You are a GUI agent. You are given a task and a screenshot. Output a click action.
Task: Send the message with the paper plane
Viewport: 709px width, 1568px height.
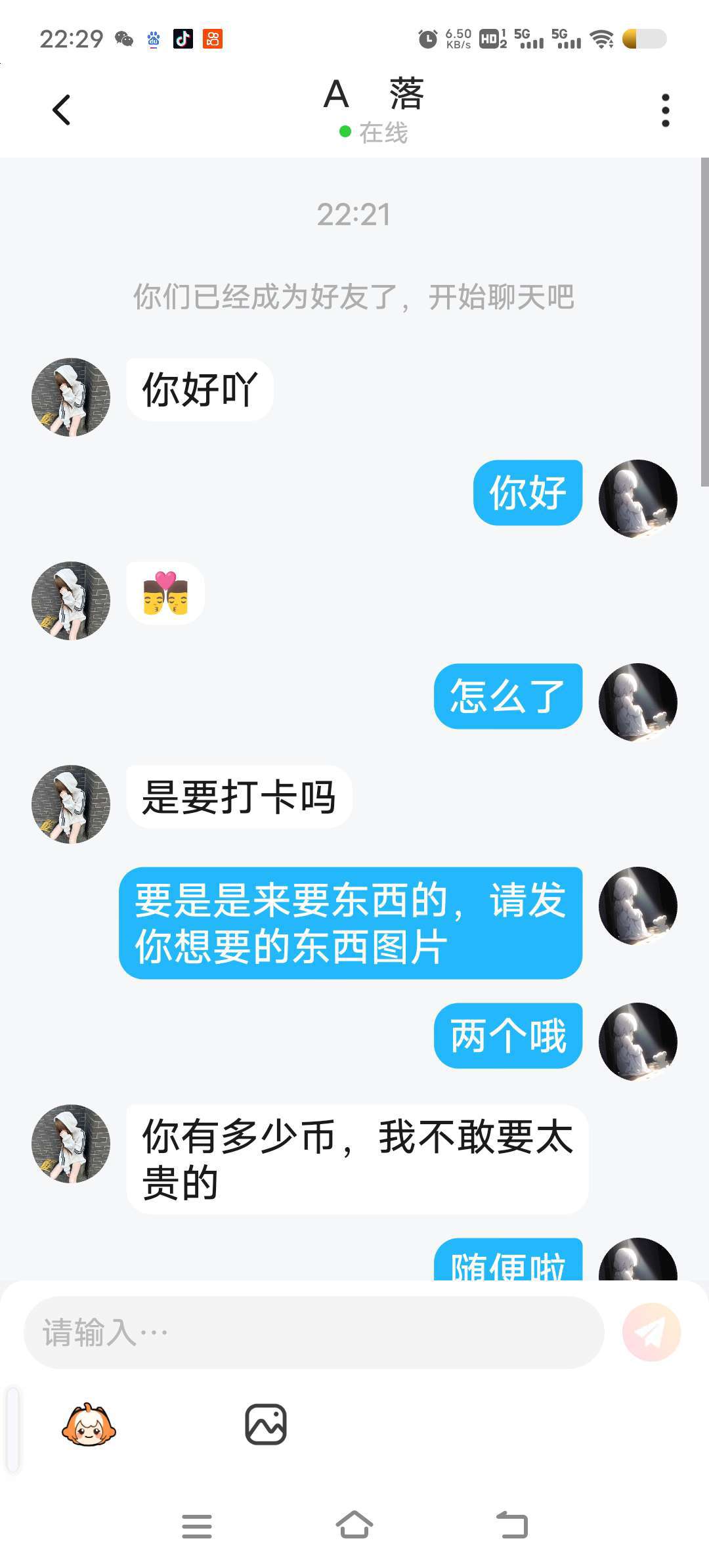point(651,1332)
